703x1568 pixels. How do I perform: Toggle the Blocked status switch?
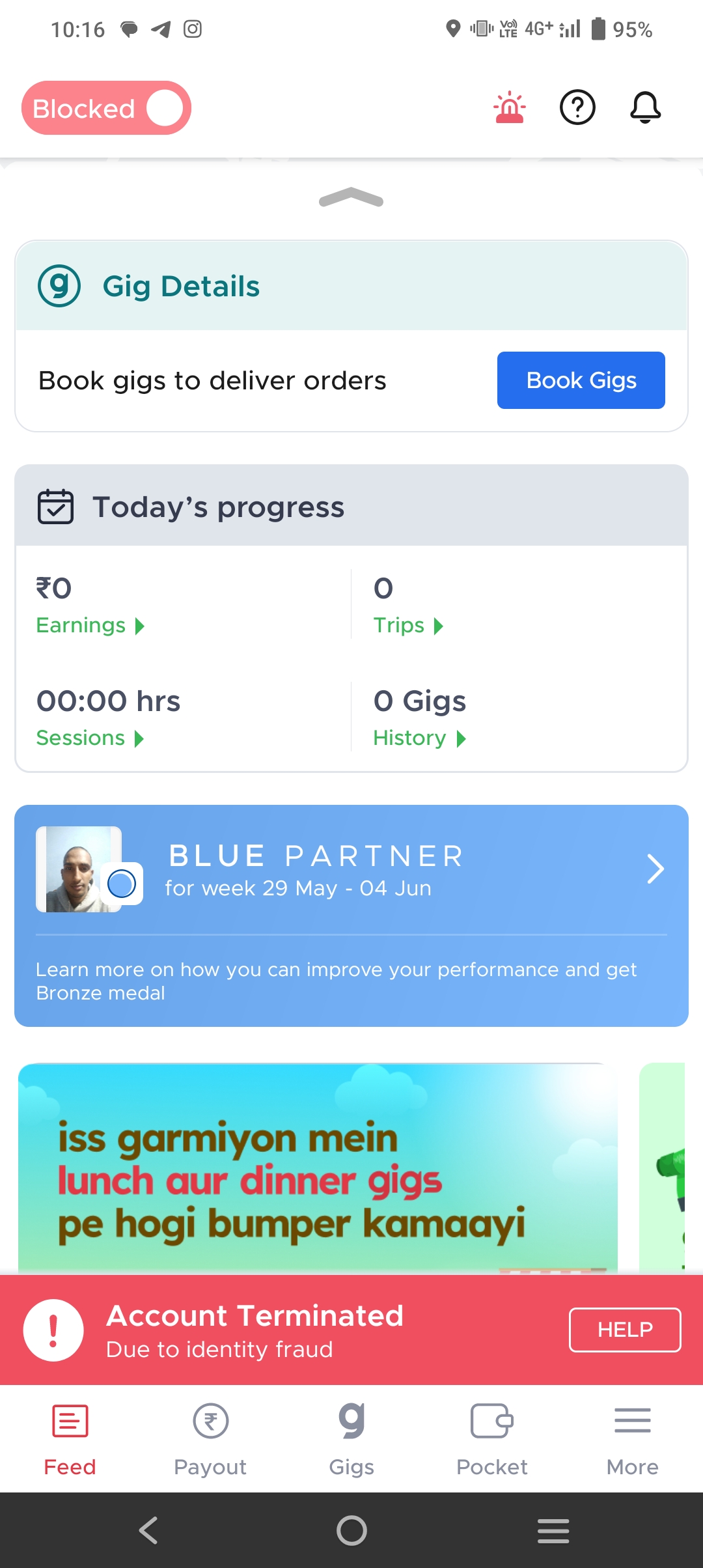click(x=106, y=108)
